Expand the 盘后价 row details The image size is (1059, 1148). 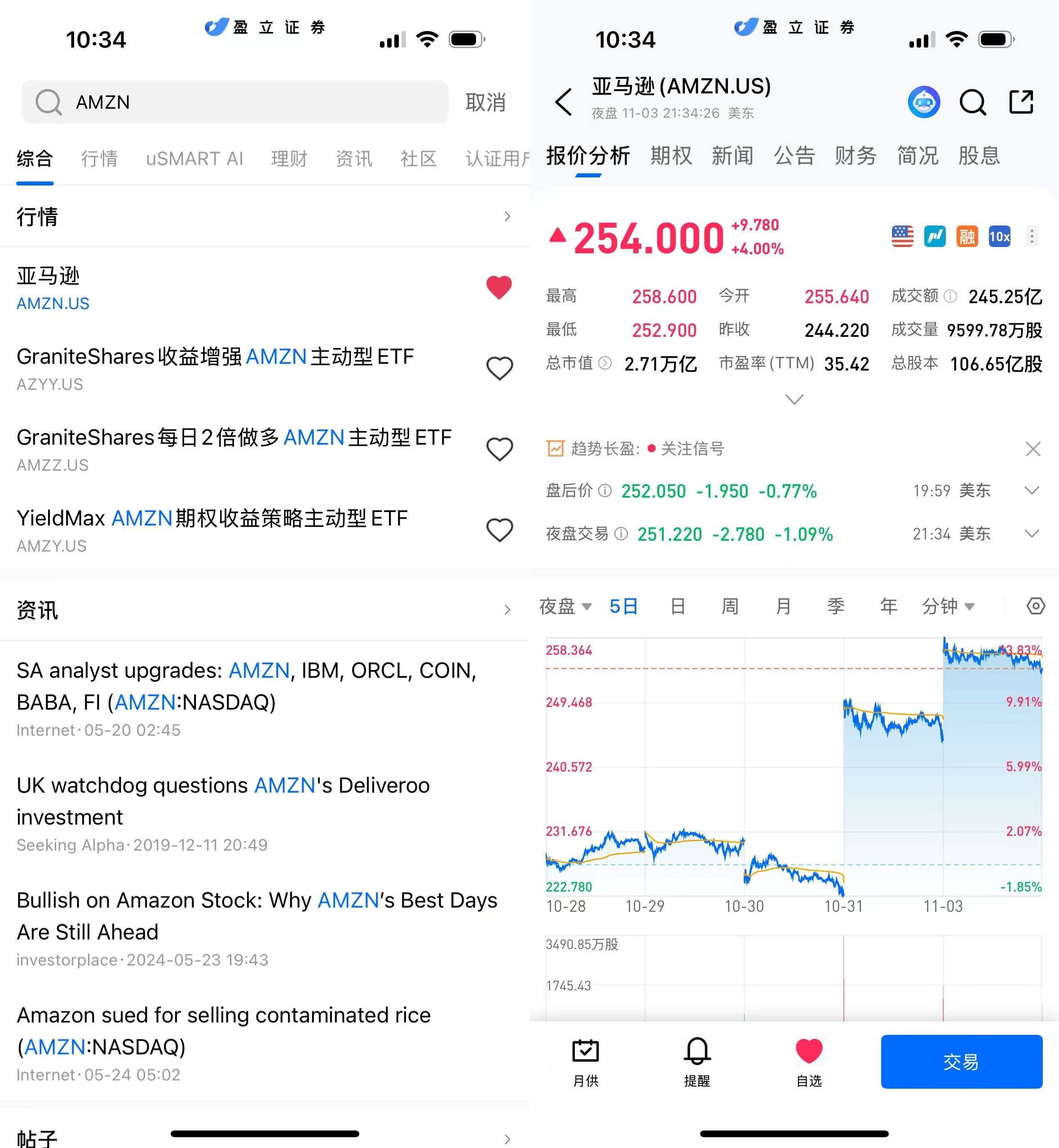tap(1032, 490)
